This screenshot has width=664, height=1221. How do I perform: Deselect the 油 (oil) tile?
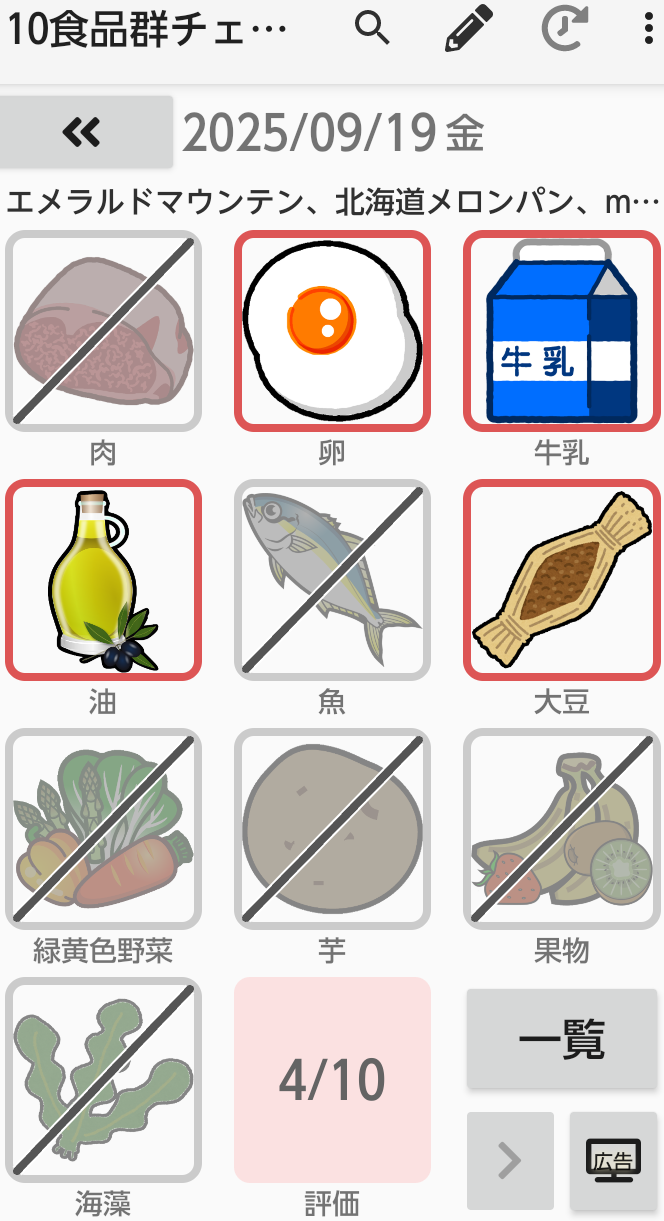(103, 580)
